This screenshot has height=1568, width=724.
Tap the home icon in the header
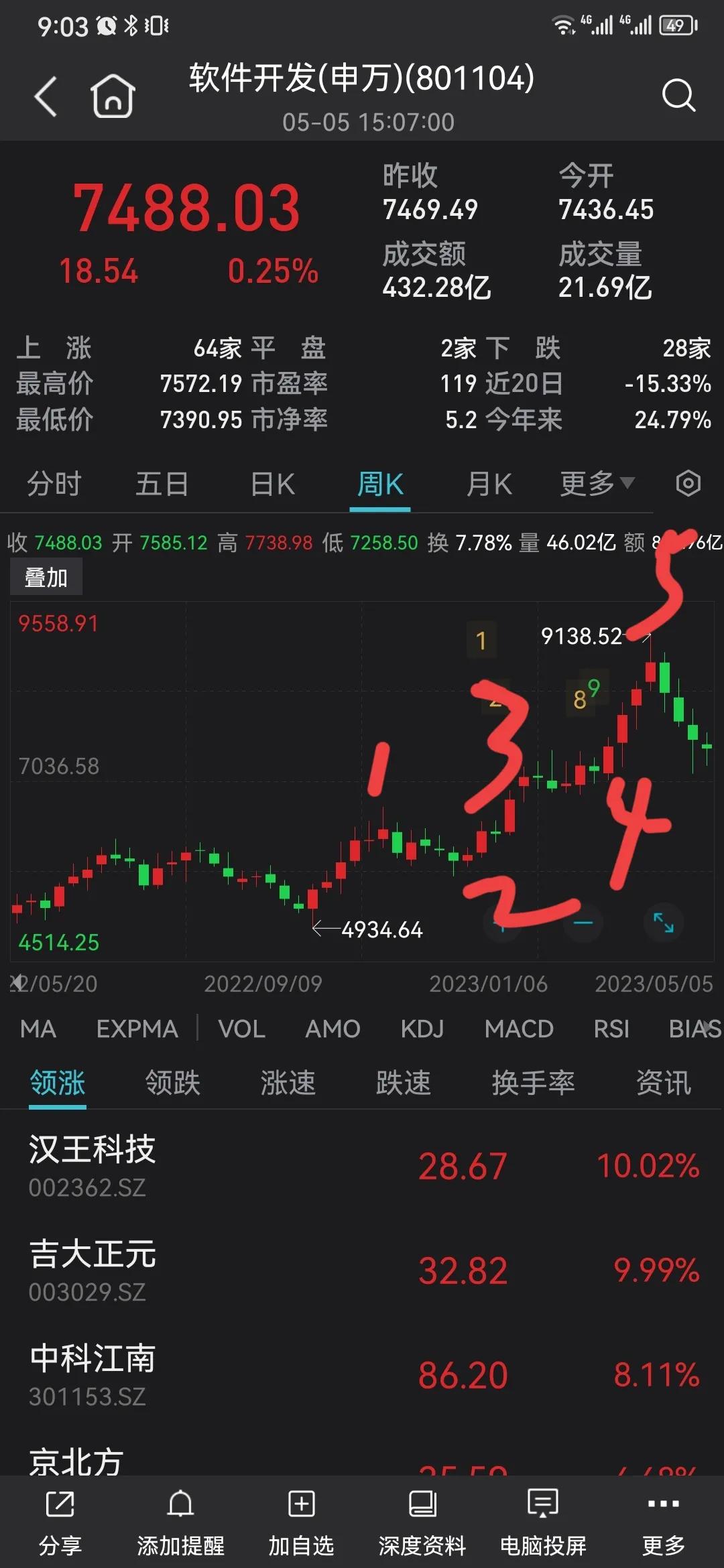[112, 96]
